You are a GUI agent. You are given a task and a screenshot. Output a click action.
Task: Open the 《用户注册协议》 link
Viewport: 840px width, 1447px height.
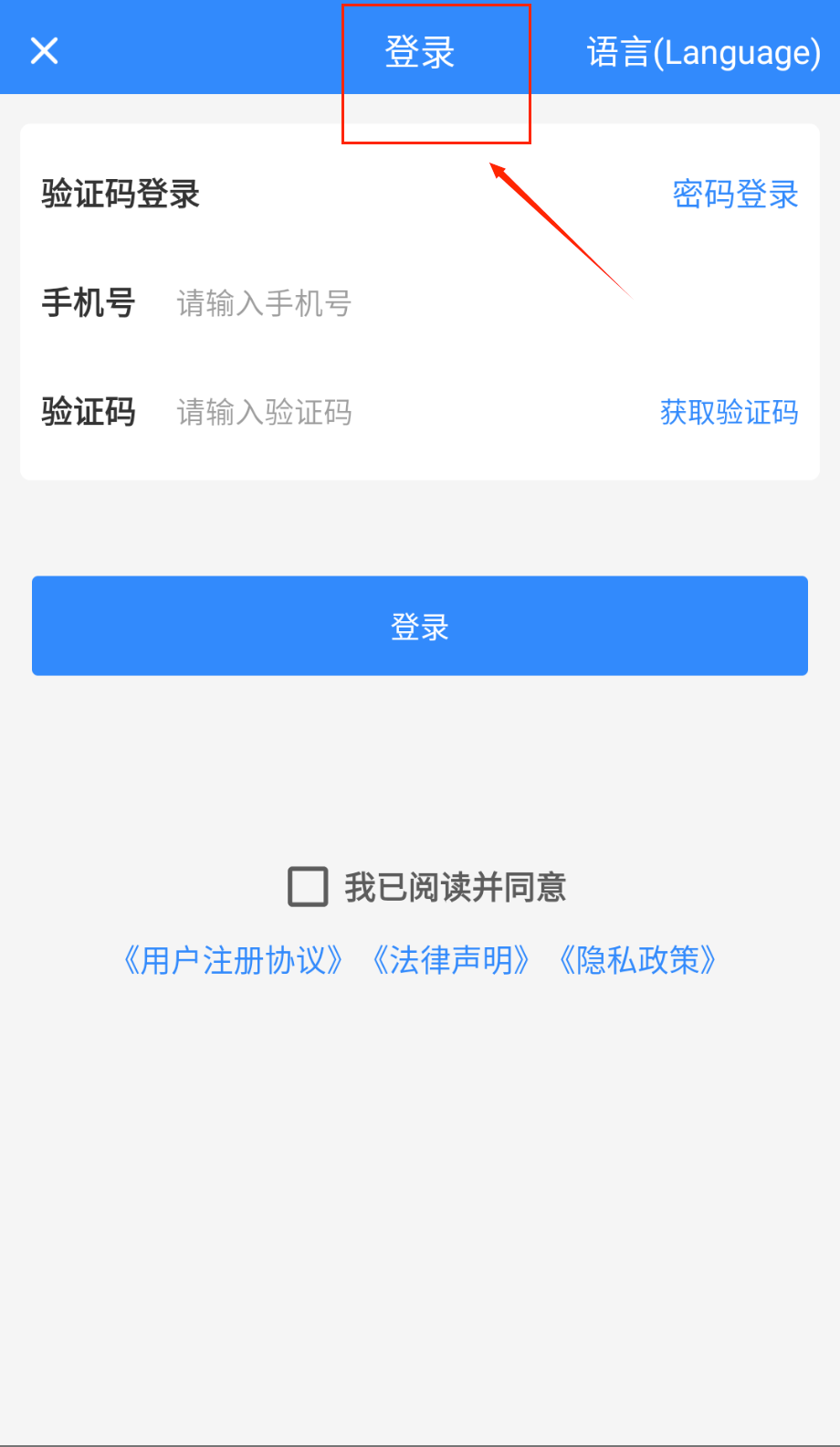233,960
